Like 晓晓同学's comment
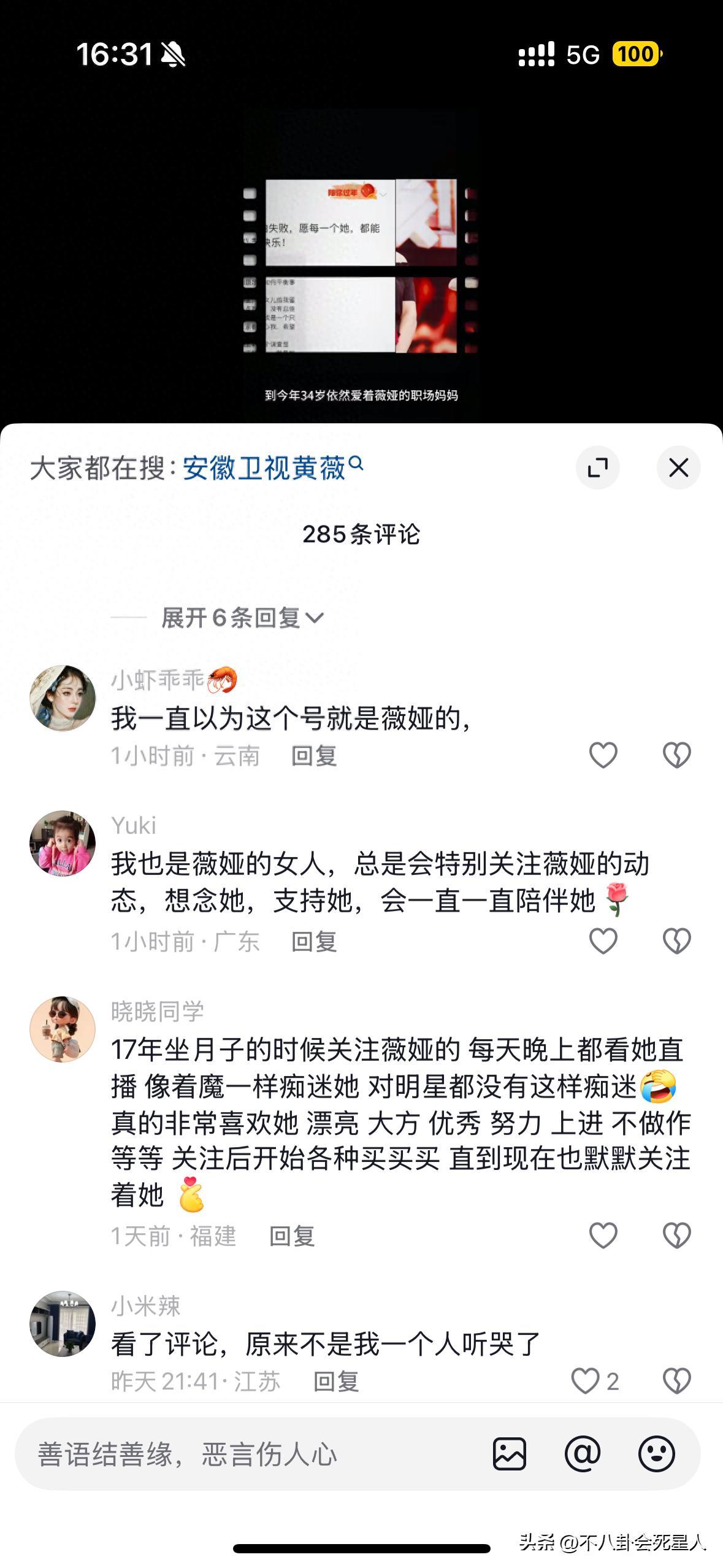 [x=603, y=1236]
